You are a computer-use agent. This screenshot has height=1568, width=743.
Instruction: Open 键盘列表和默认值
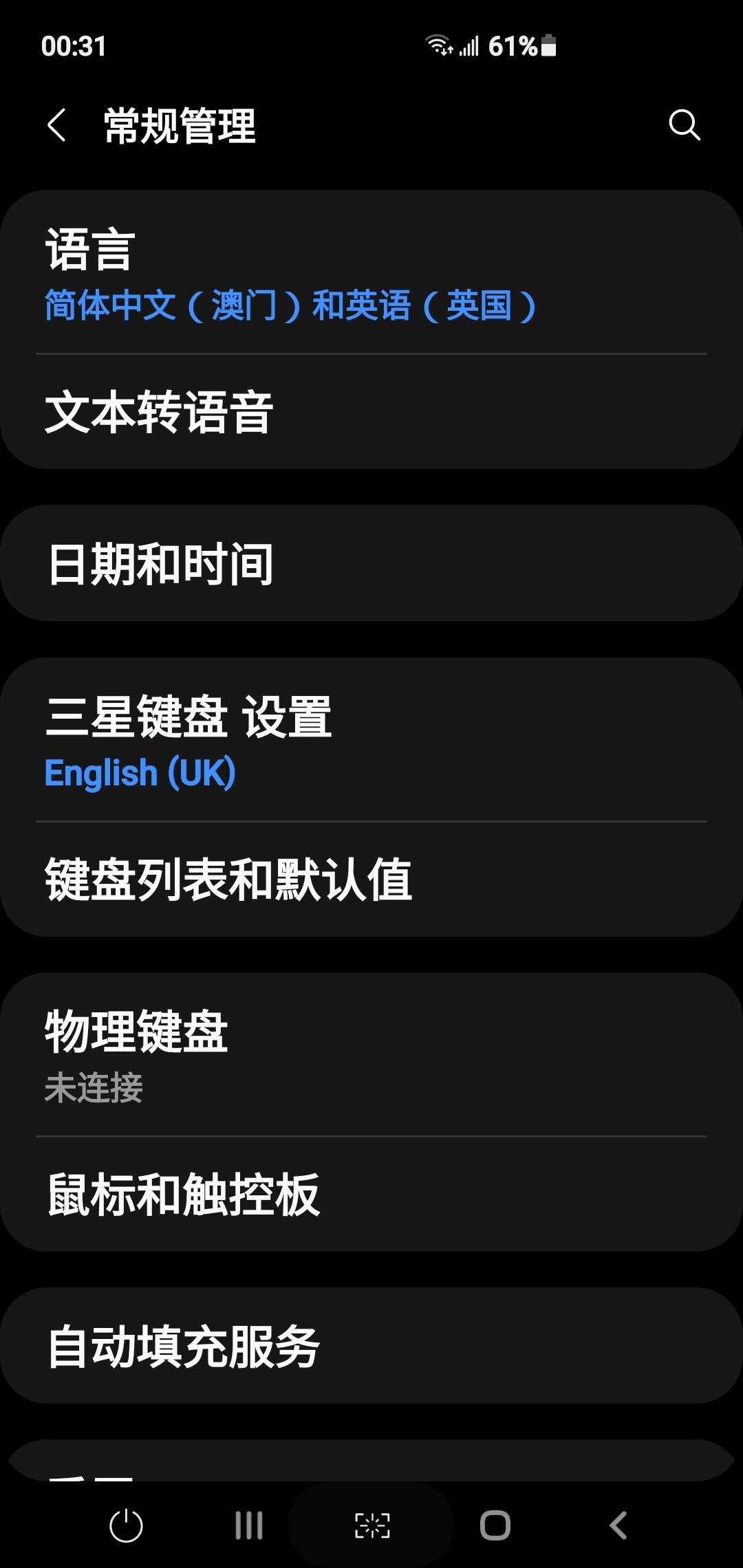coord(371,880)
